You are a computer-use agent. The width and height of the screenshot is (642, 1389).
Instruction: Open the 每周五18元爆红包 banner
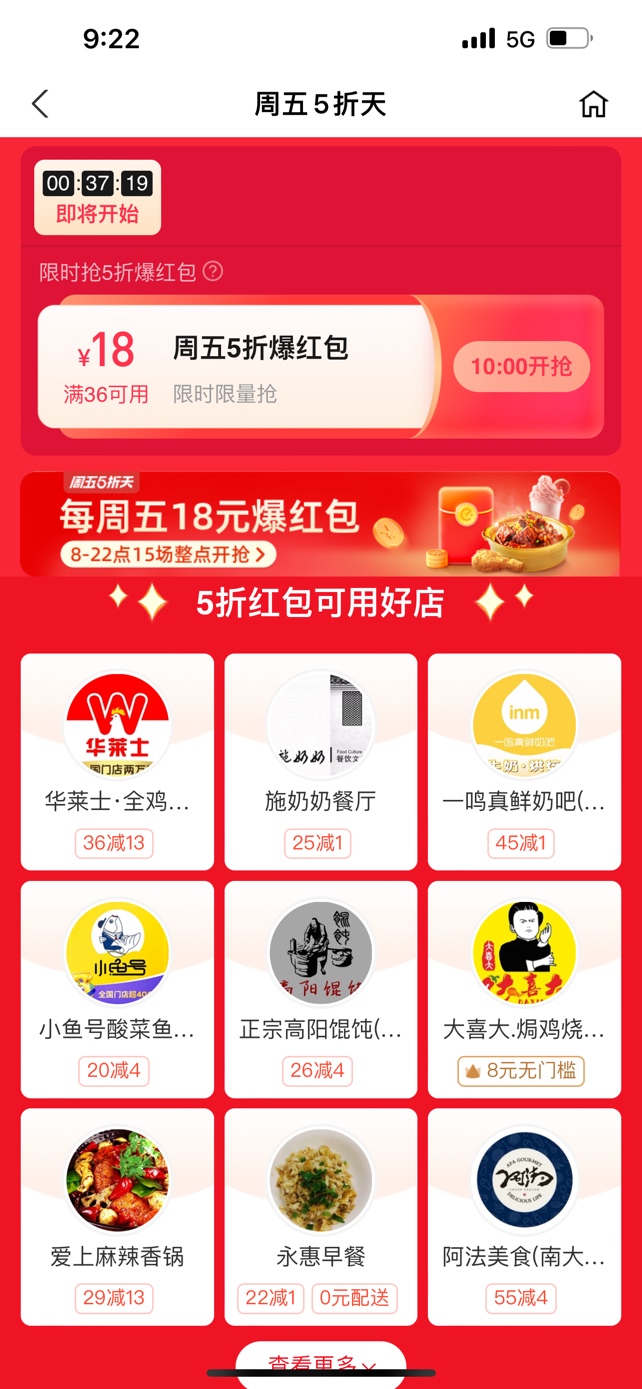point(320,524)
